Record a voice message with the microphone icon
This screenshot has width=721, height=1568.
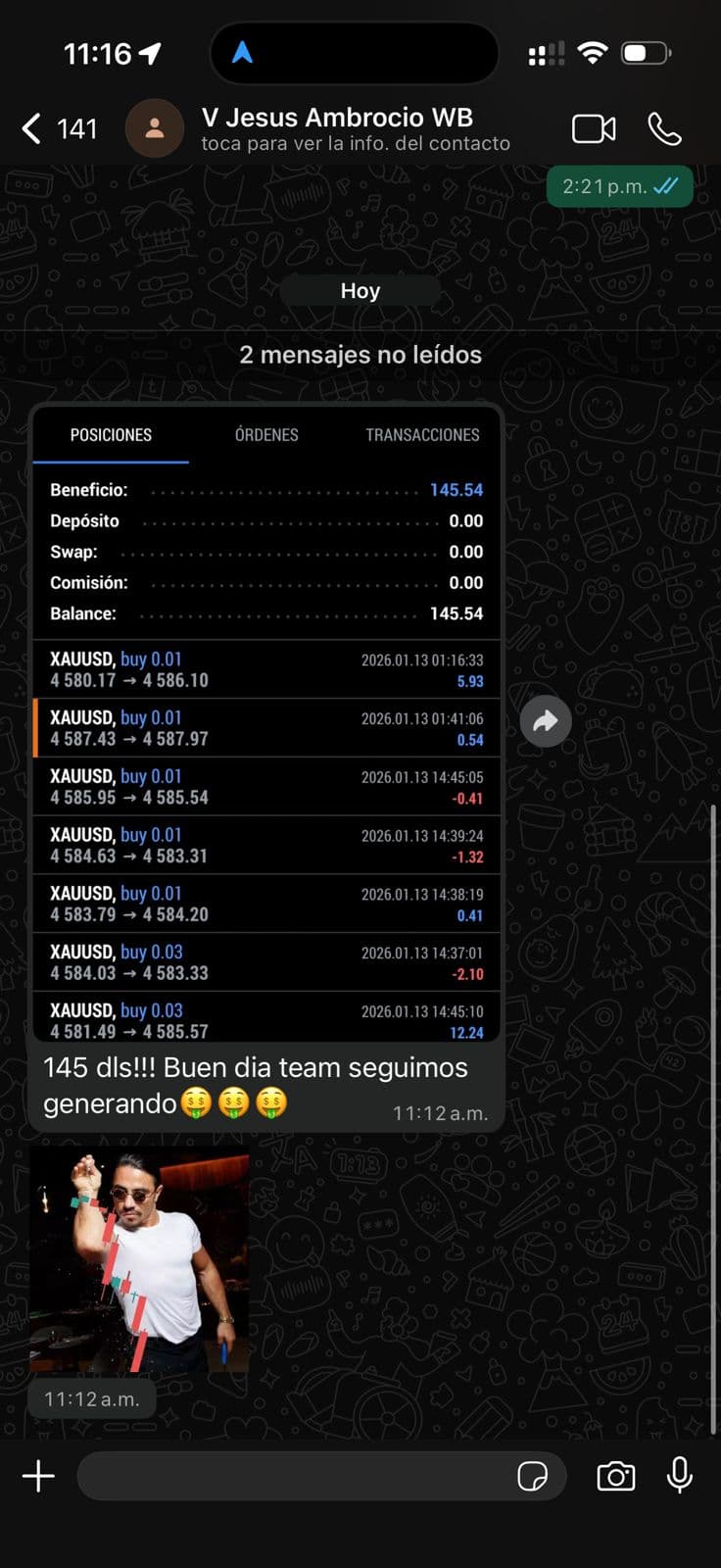click(x=680, y=1475)
